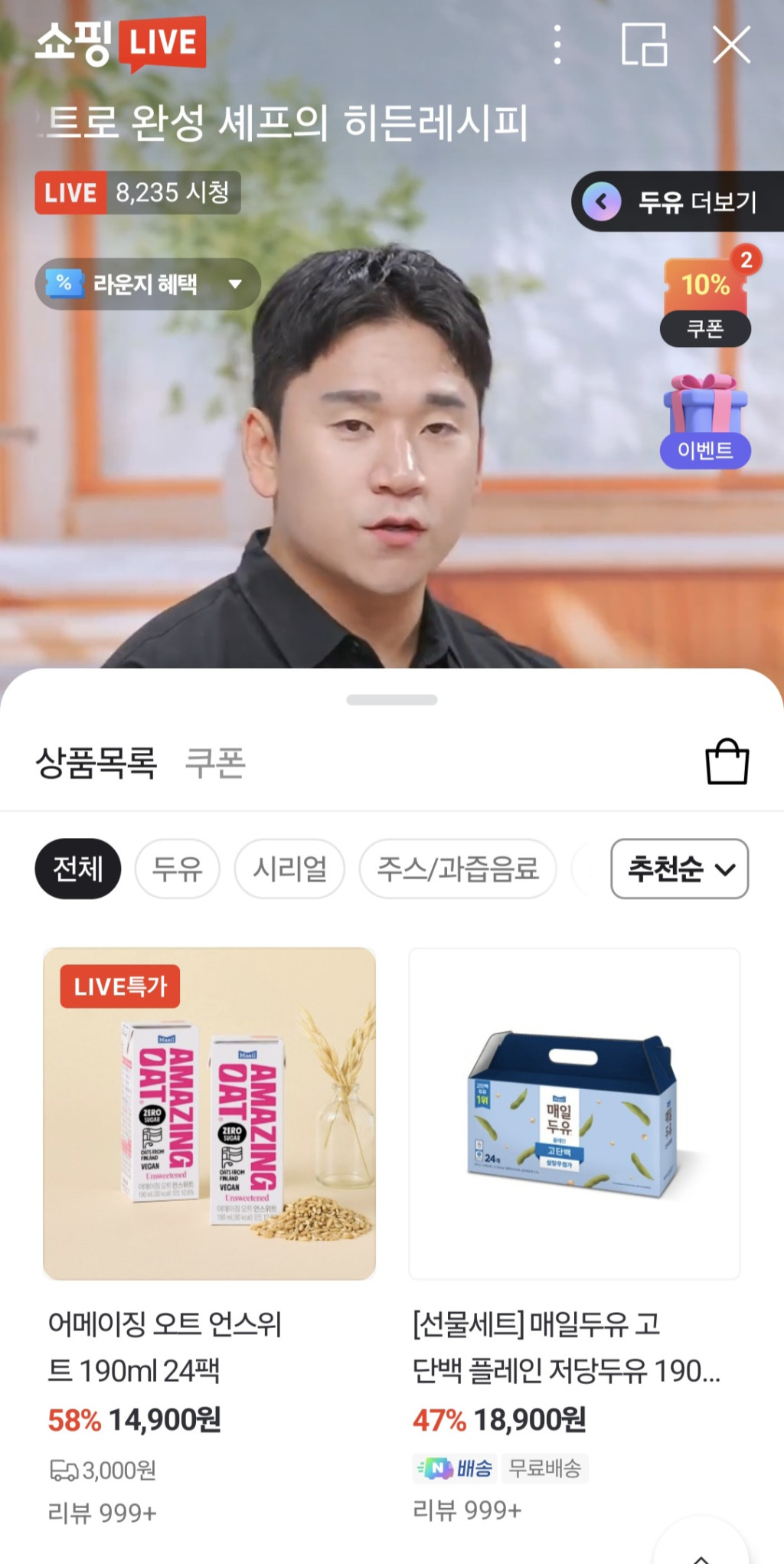Open the 추천순 sort dropdown

coord(679,869)
